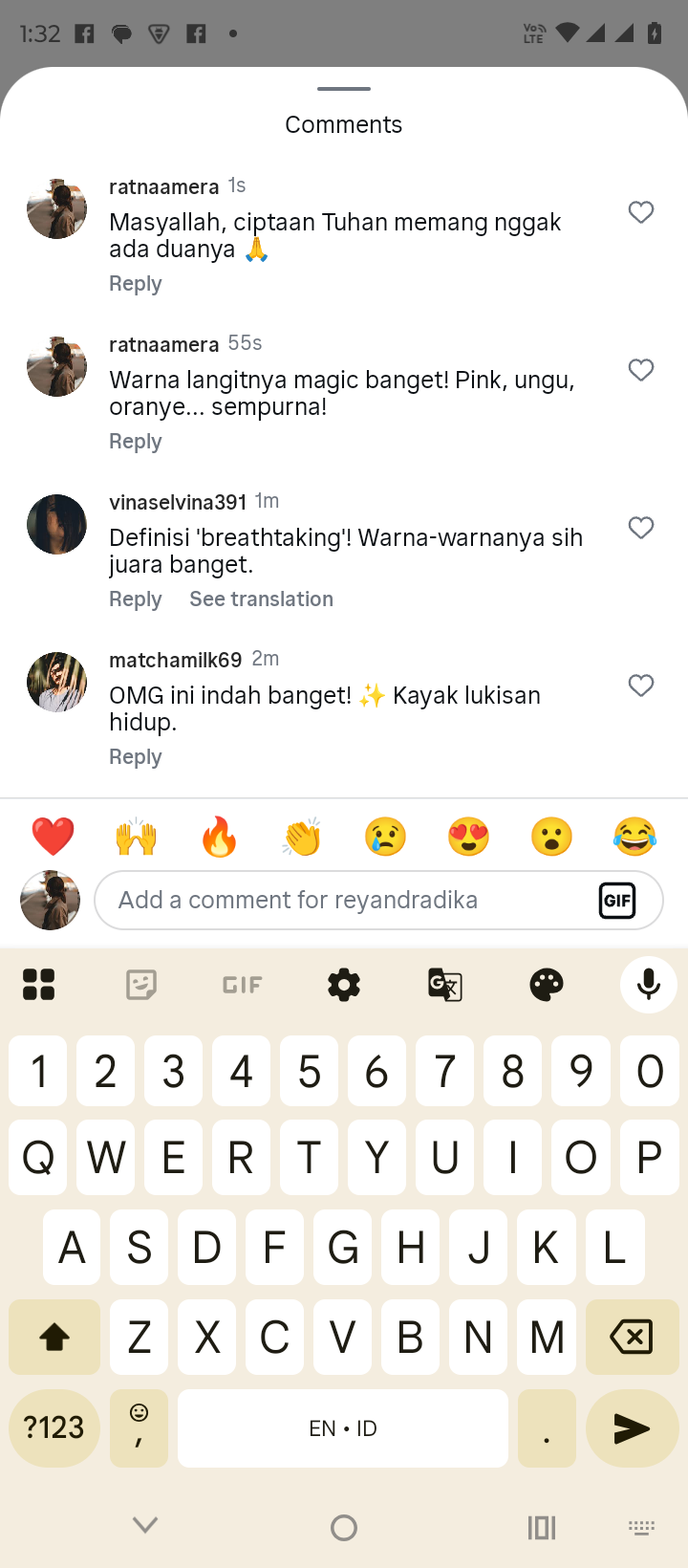The image size is (688, 1568).
Task: See translation of vinaselvina391's comment
Action: [261, 599]
